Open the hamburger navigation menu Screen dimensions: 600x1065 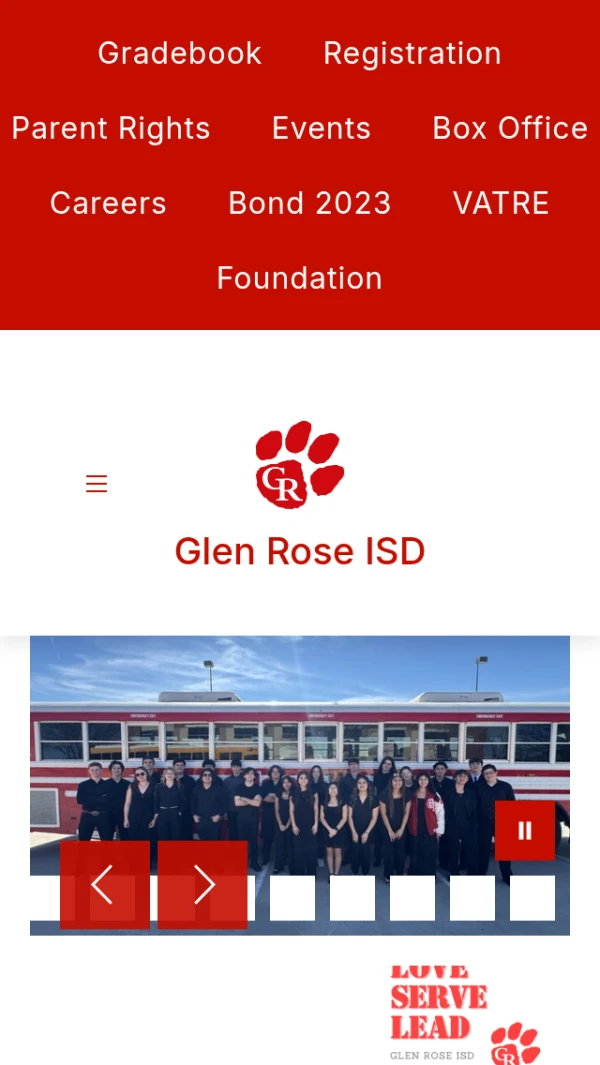pyautogui.click(x=96, y=484)
